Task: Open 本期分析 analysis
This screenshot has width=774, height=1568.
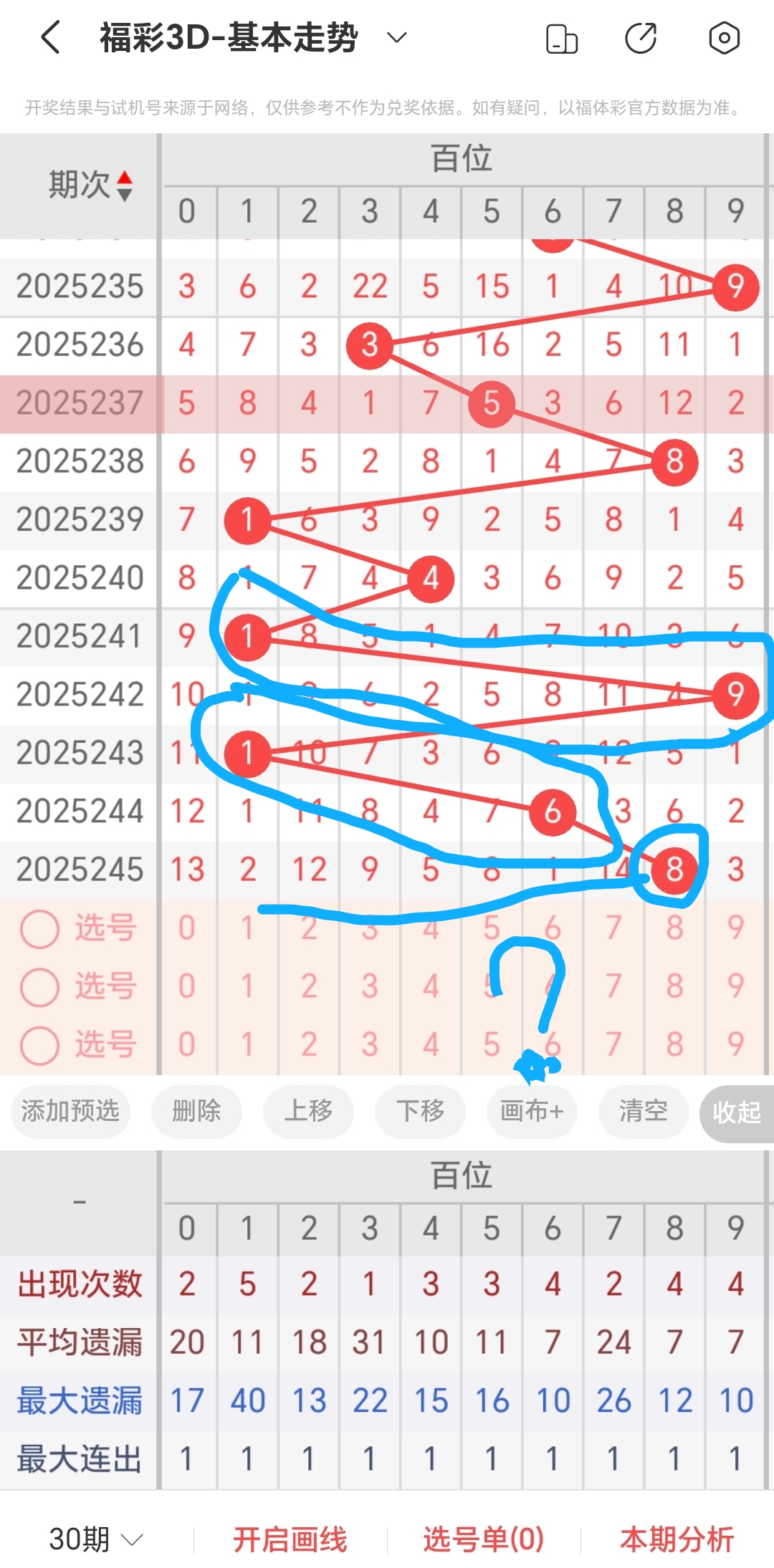Action: point(677,1539)
